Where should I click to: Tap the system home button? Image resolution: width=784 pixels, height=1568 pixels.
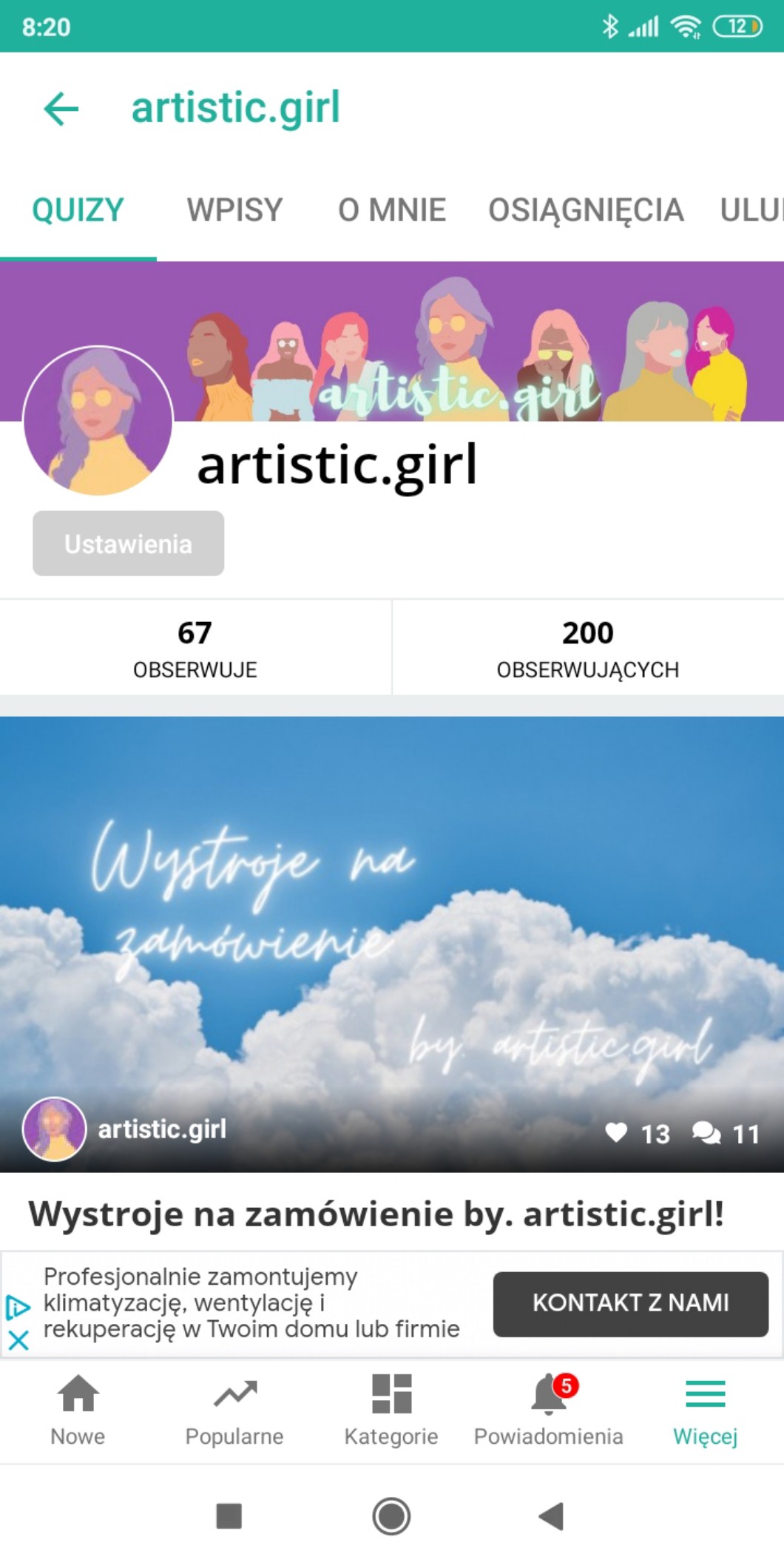[x=391, y=1516]
